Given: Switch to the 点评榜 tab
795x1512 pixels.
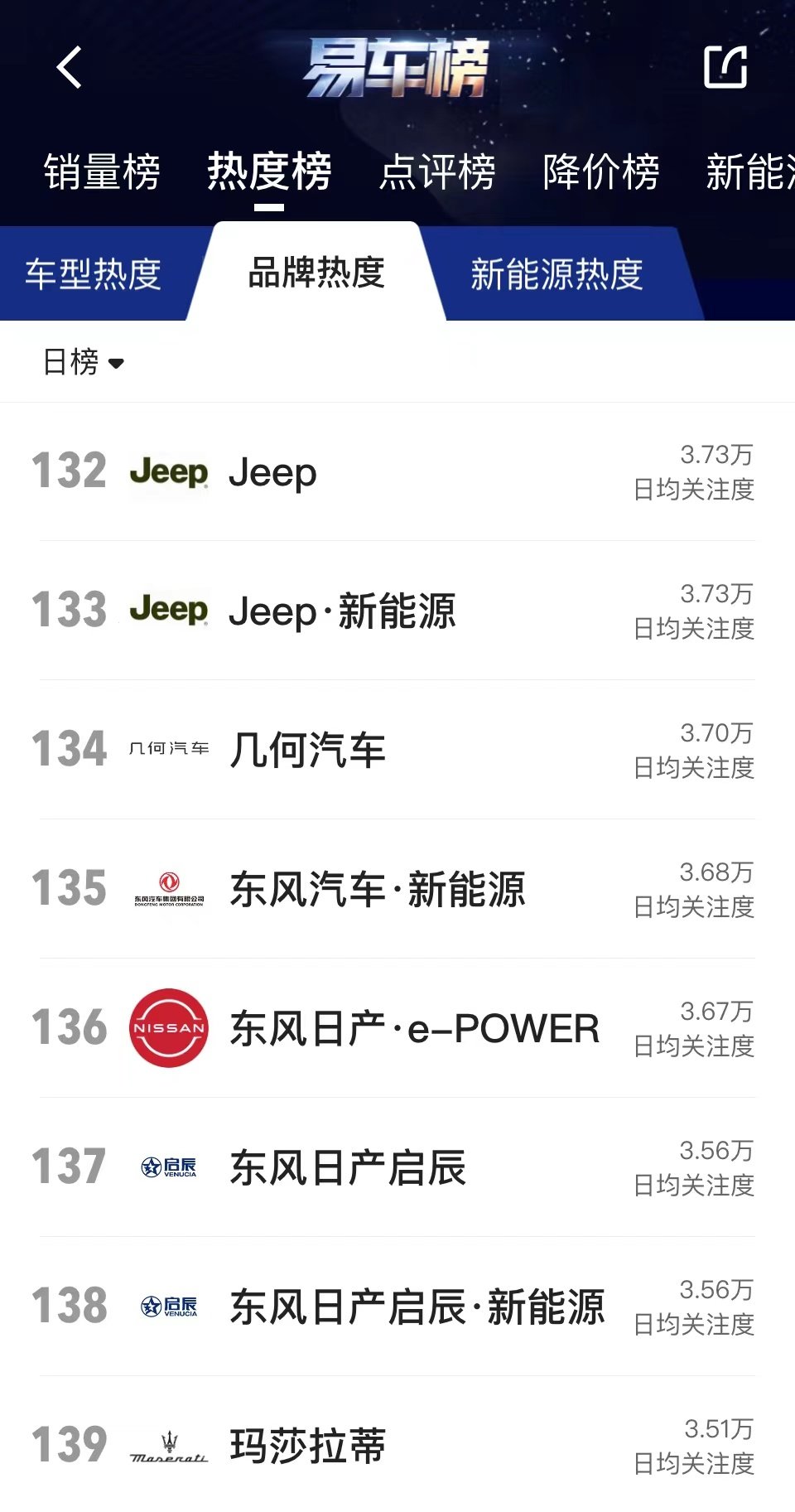Looking at the screenshot, I should [x=439, y=172].
